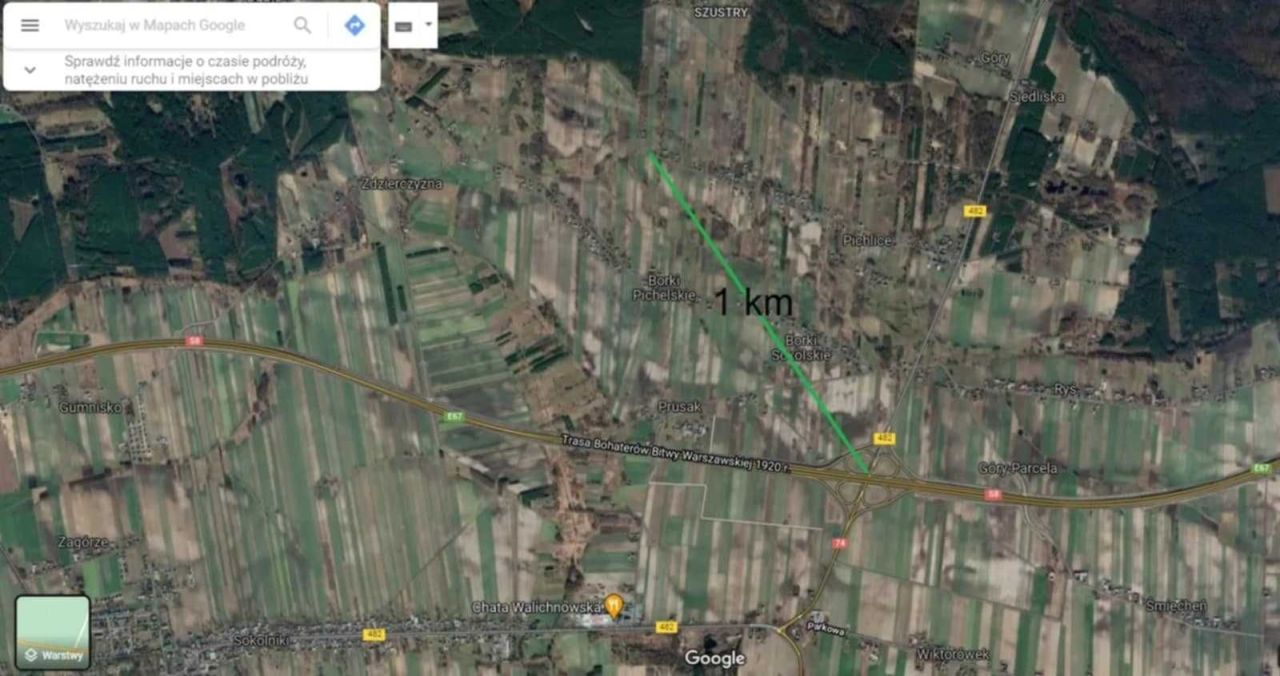
Task: Open the Chata Walichnowska restaurant pin
Action: pyautogui.click(x=614, y=605)
